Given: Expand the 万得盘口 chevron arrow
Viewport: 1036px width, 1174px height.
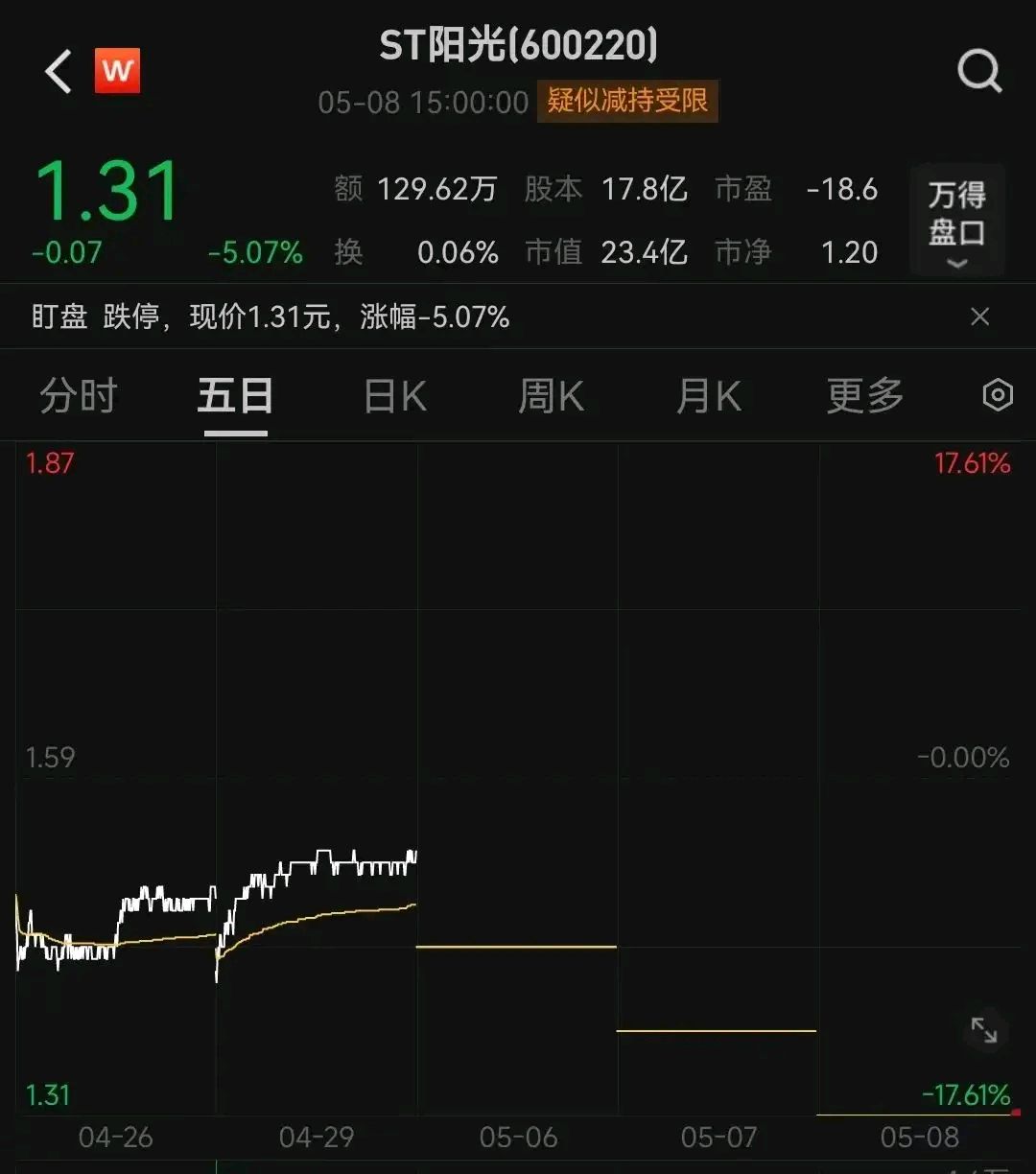Looking at the screenshot, I should (x=955, y=264).
